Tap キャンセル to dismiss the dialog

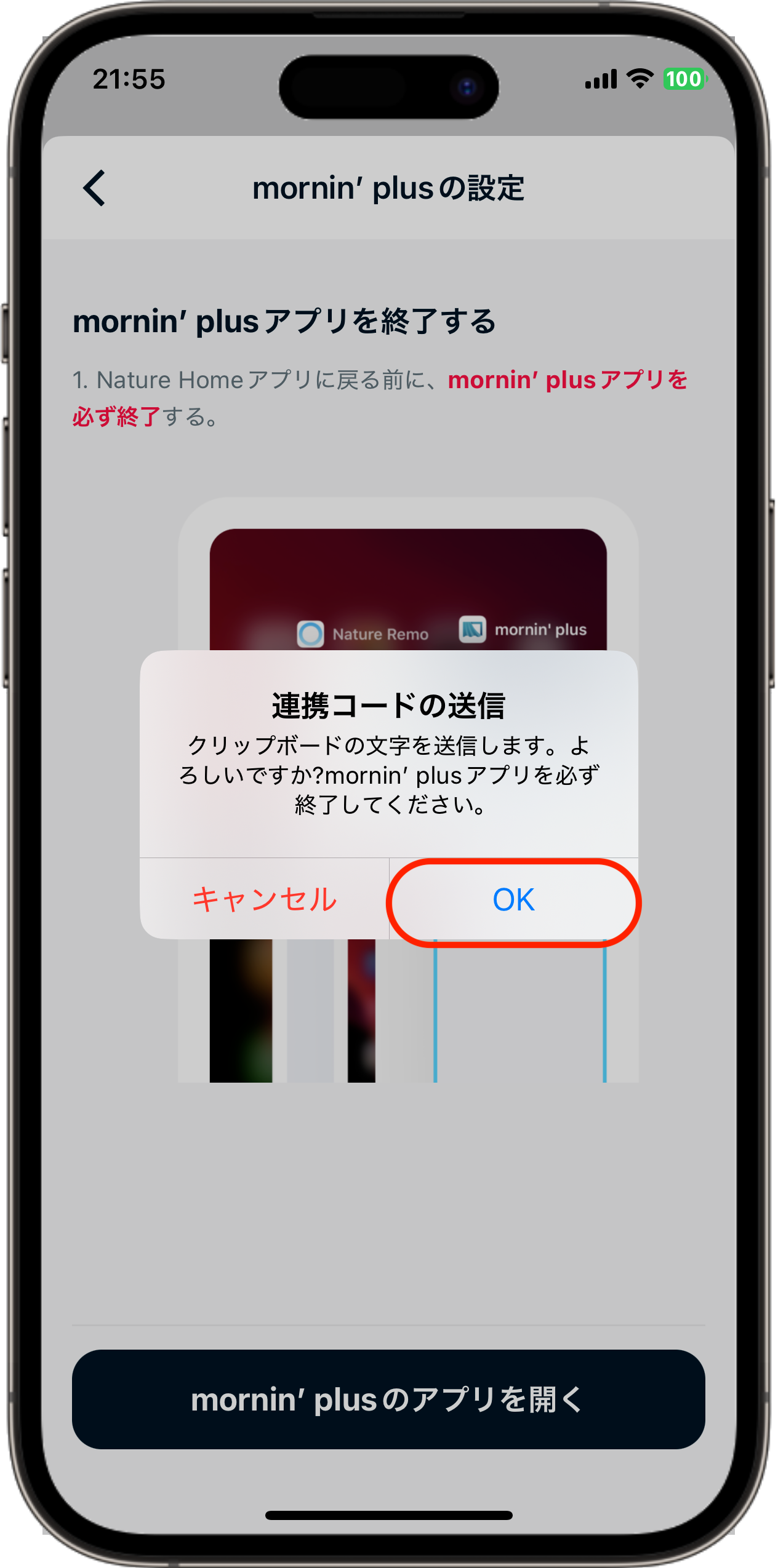click(x=265, y=900)
